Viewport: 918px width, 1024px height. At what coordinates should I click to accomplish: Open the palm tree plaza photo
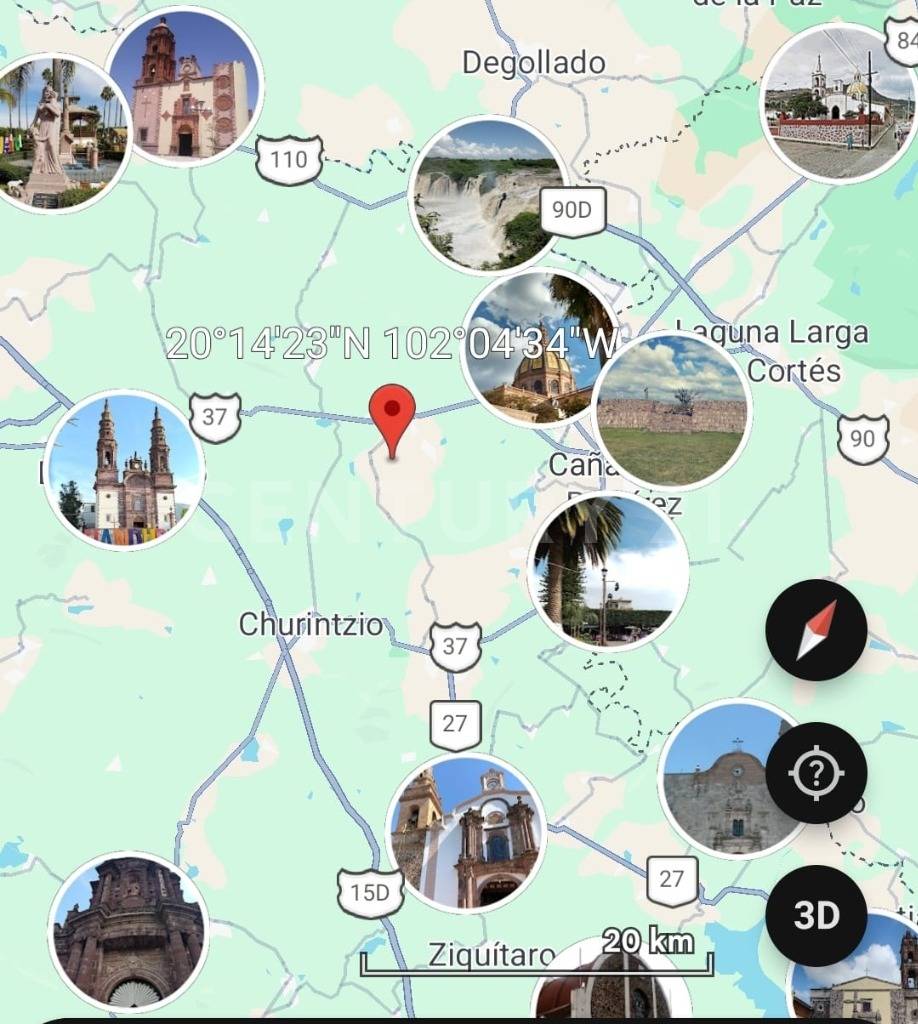[x=608, y=572]
